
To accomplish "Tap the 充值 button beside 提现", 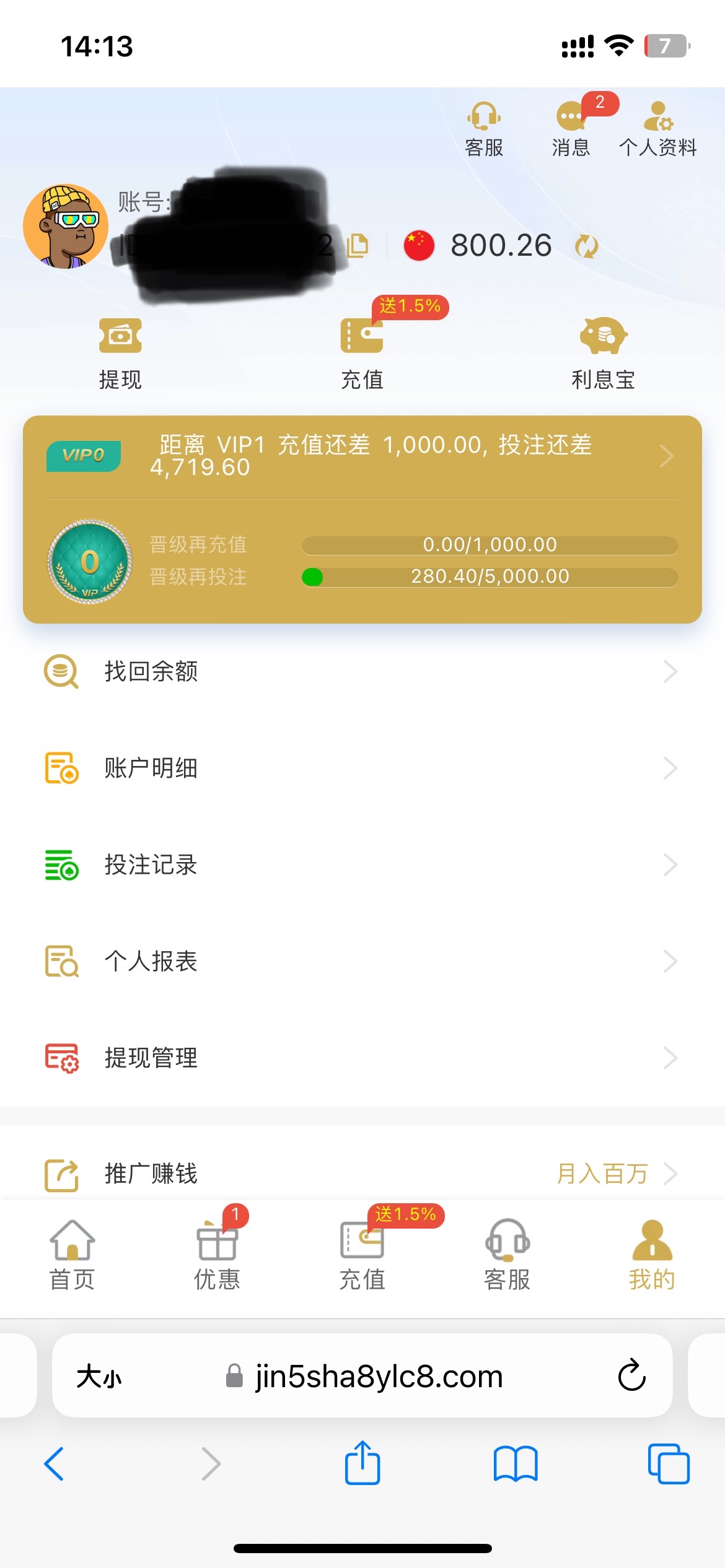I will [x=362, y=354].
